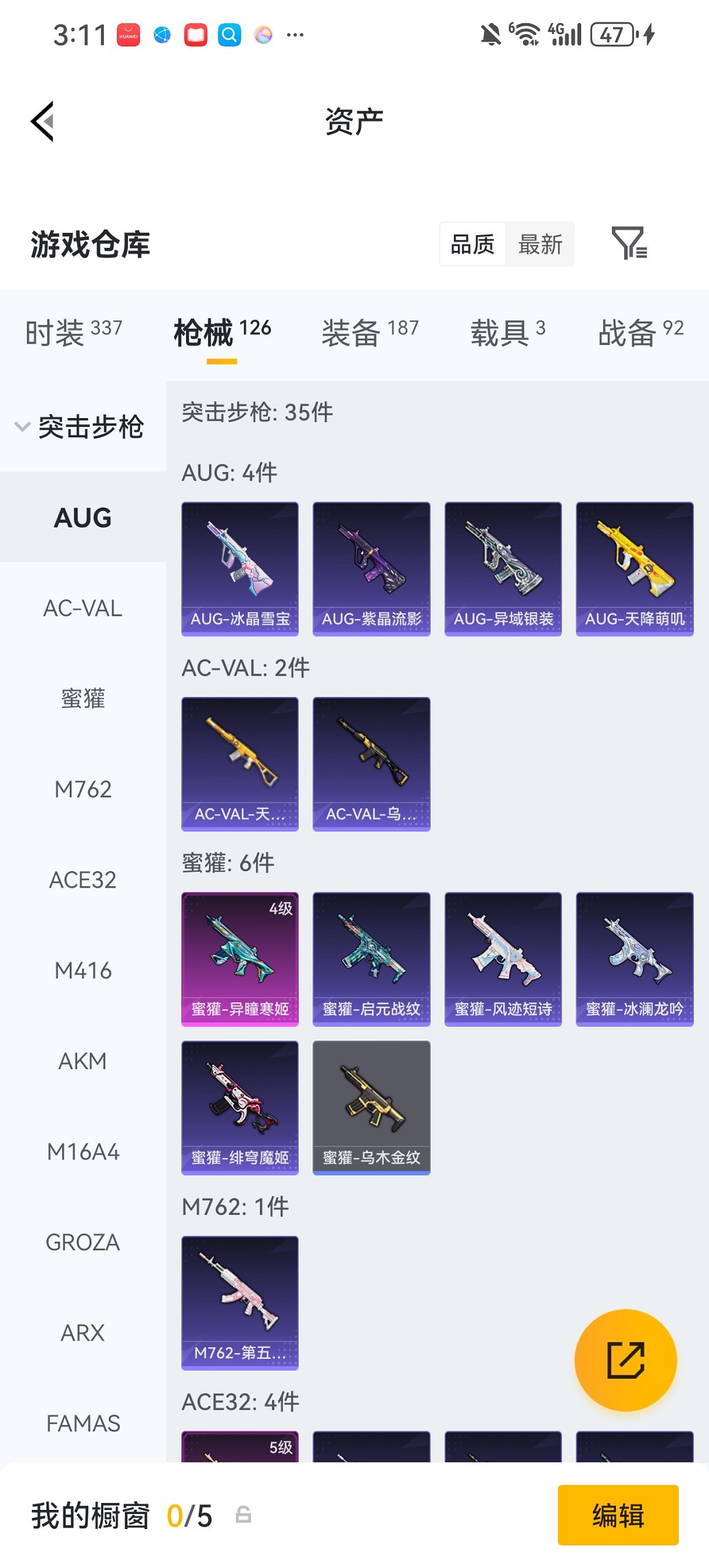Screen dimensions: 709x1568
Task: Switch to the 装备 tab
Action: (x=369, y=333)
